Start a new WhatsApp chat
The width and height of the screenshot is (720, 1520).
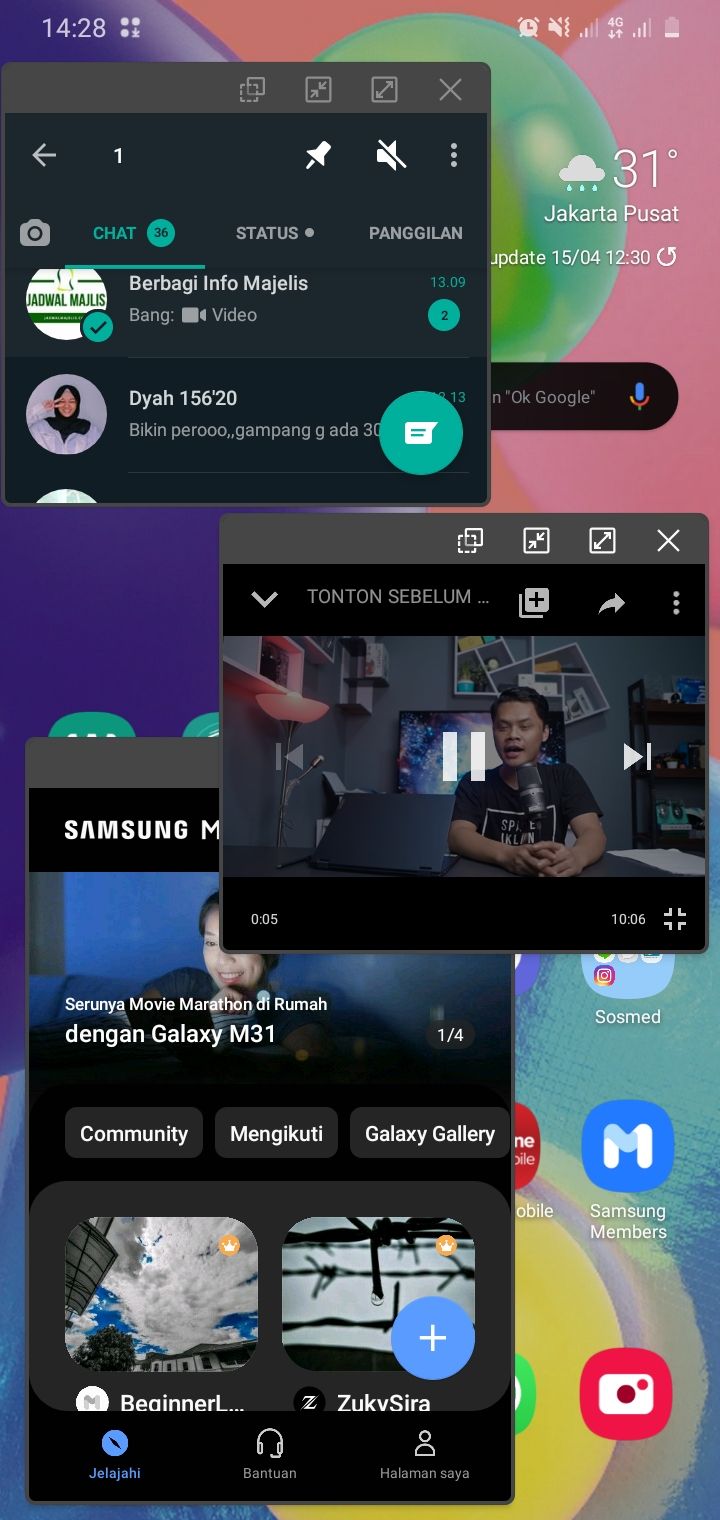[421, 432]
